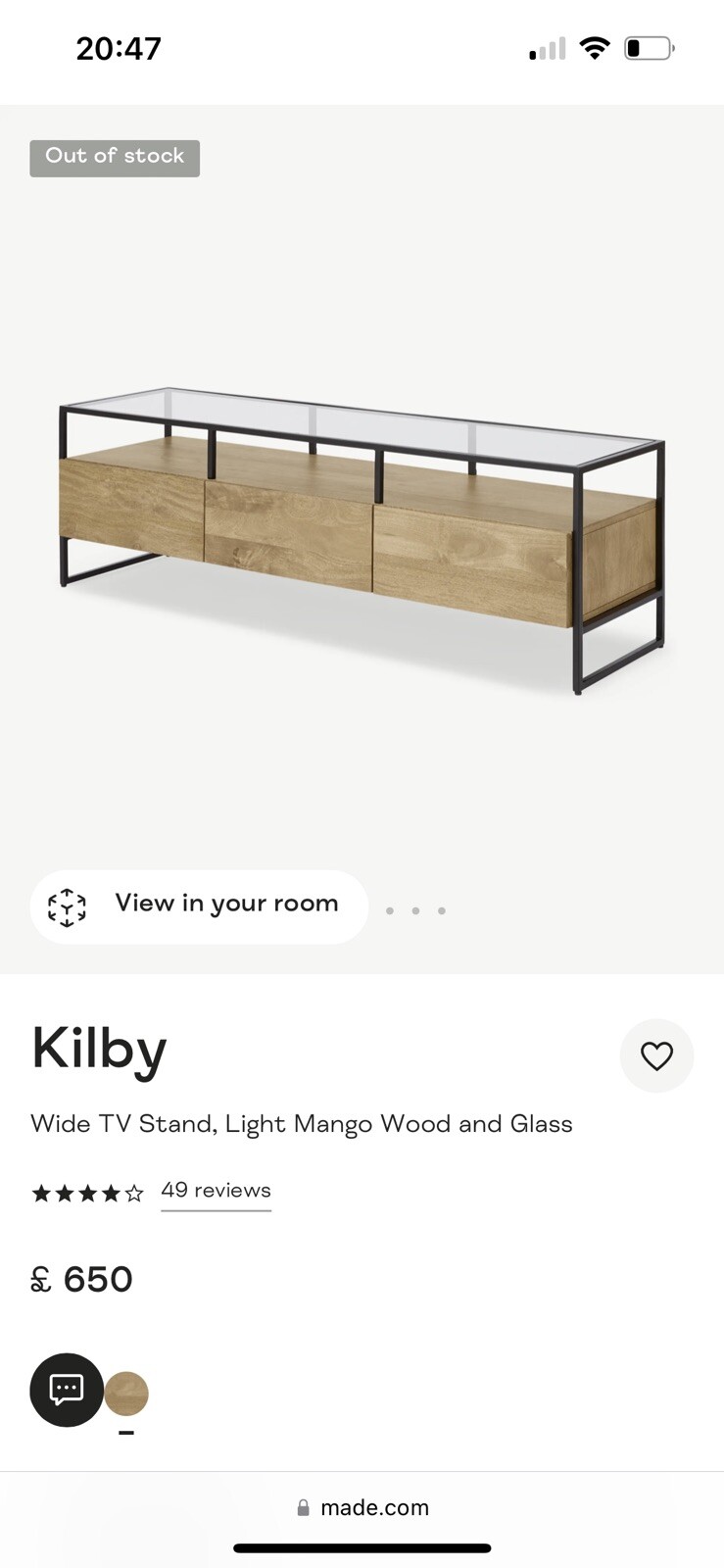Viewport: 724px width, 1568px height.
Task: Open the 49 reviews link
Action: (x=216, y=1191)
